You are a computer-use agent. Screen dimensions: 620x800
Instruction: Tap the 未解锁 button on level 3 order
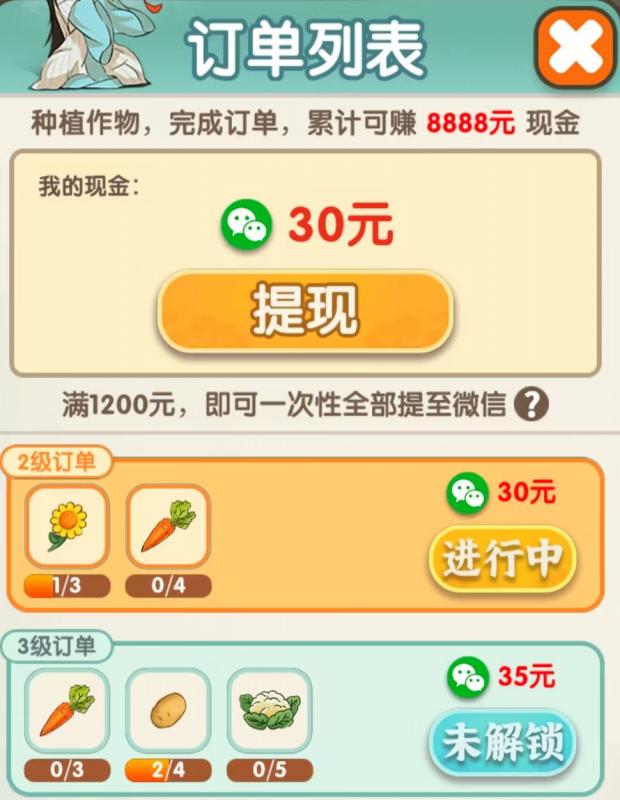[504, 742]
